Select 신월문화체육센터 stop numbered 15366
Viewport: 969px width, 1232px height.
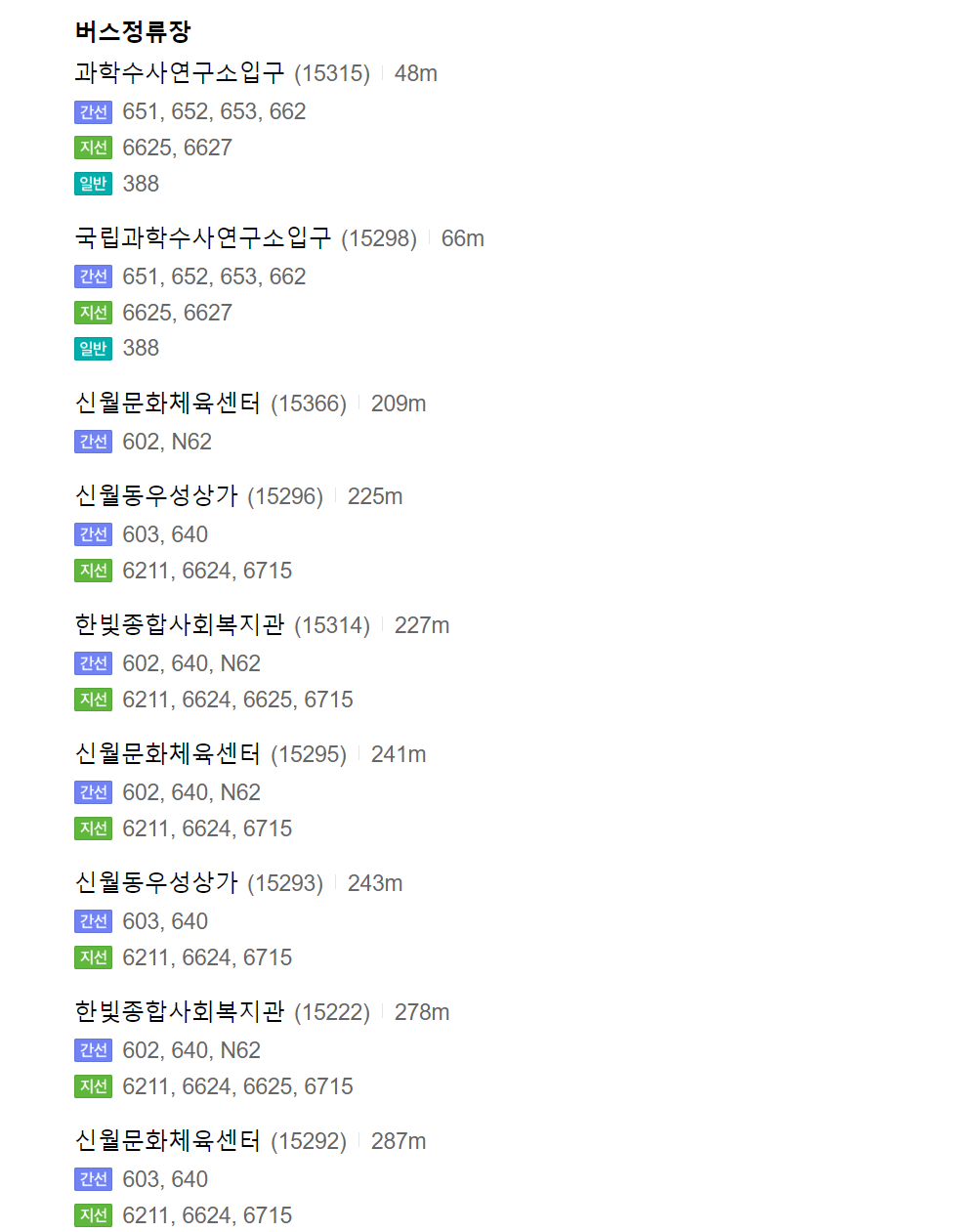point(168,404)
